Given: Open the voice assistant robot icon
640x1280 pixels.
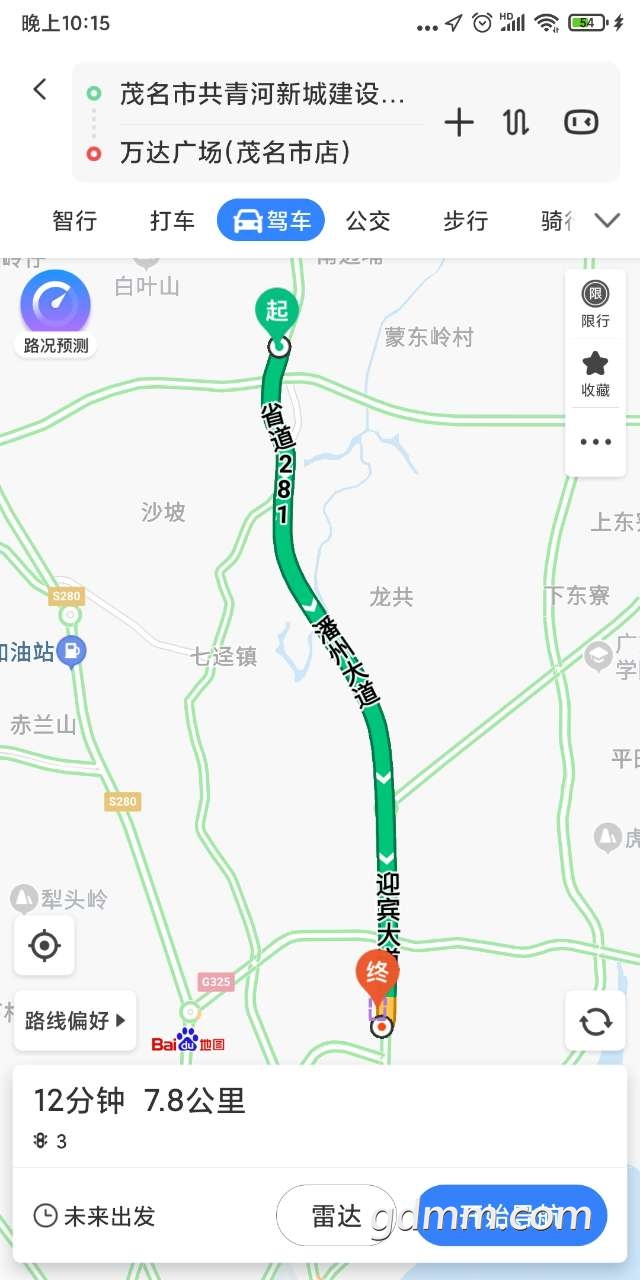Looking at the screenshot, I should (x=581, y=123).
